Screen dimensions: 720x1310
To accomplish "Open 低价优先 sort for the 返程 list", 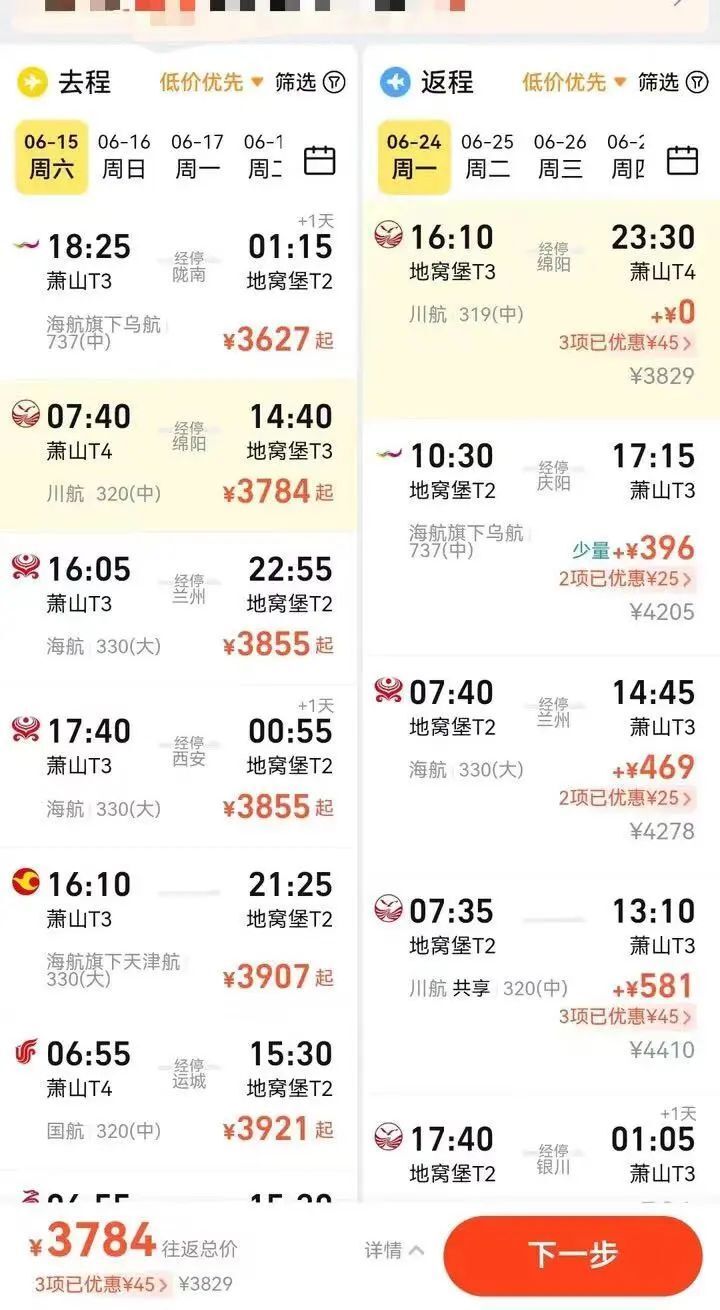I will tap(573, 82).
